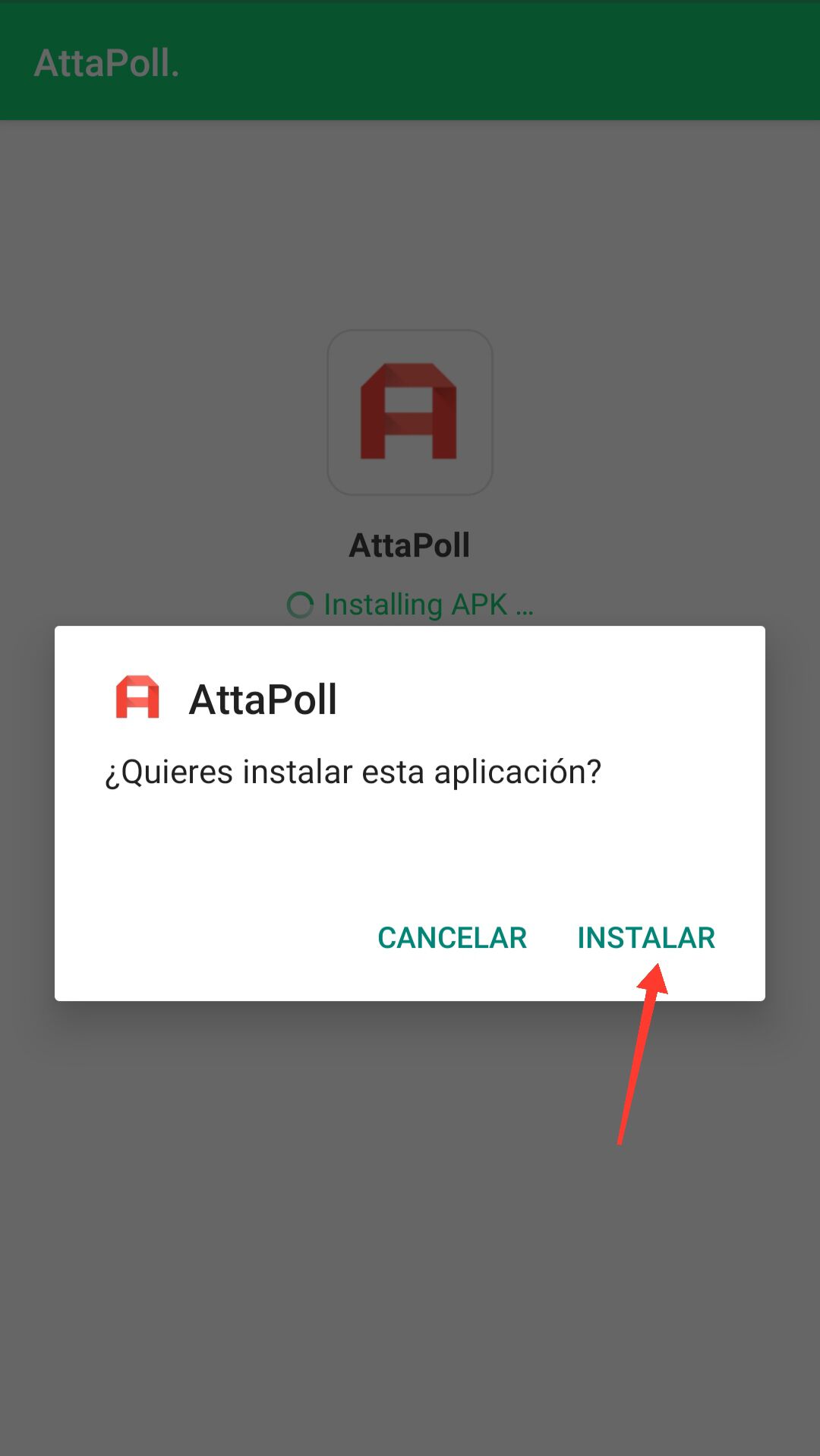Click the rounded app icon tile in the center
The image size is (820, 1456).
(409, 412)
